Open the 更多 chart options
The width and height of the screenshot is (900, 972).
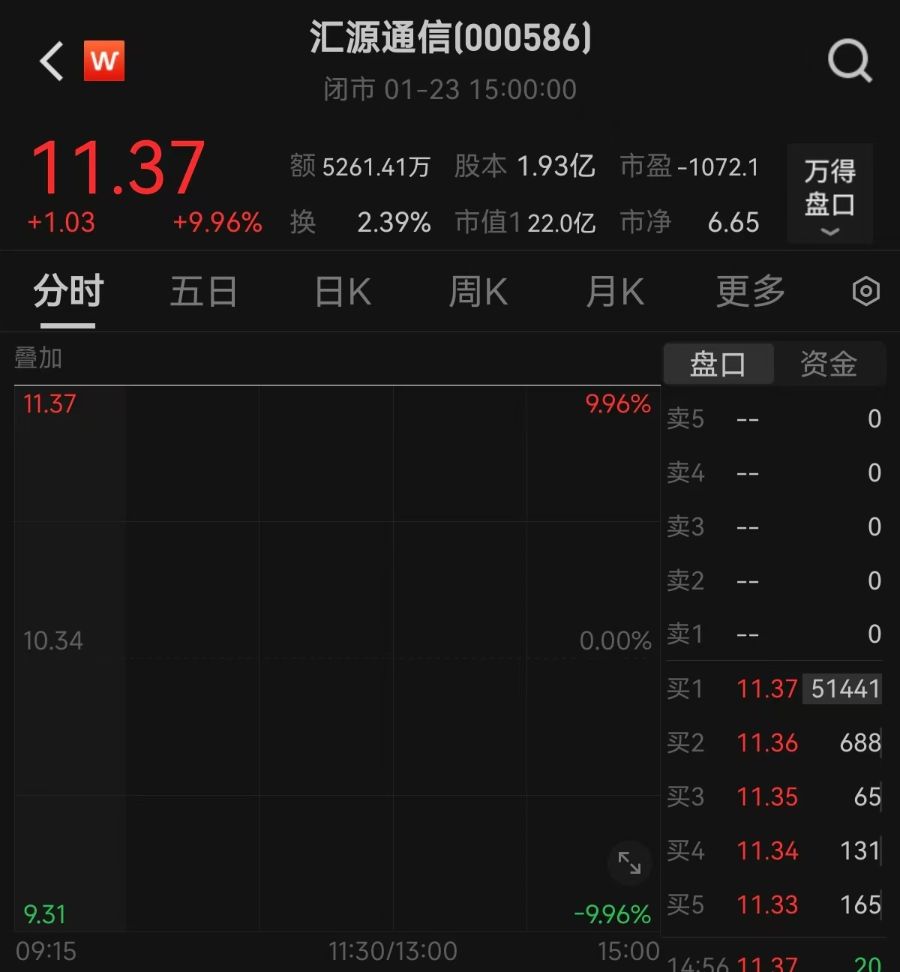click(751, 292)
